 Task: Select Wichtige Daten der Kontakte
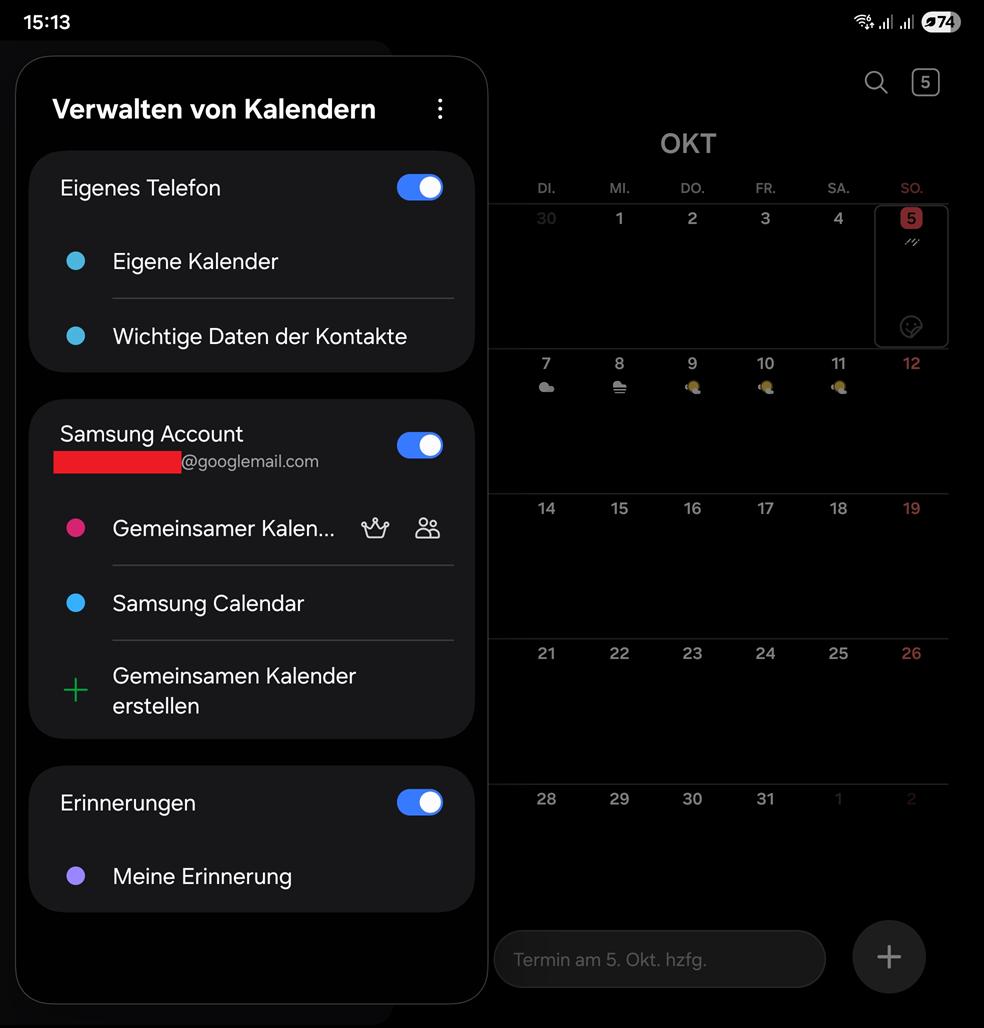click(260, 337)
